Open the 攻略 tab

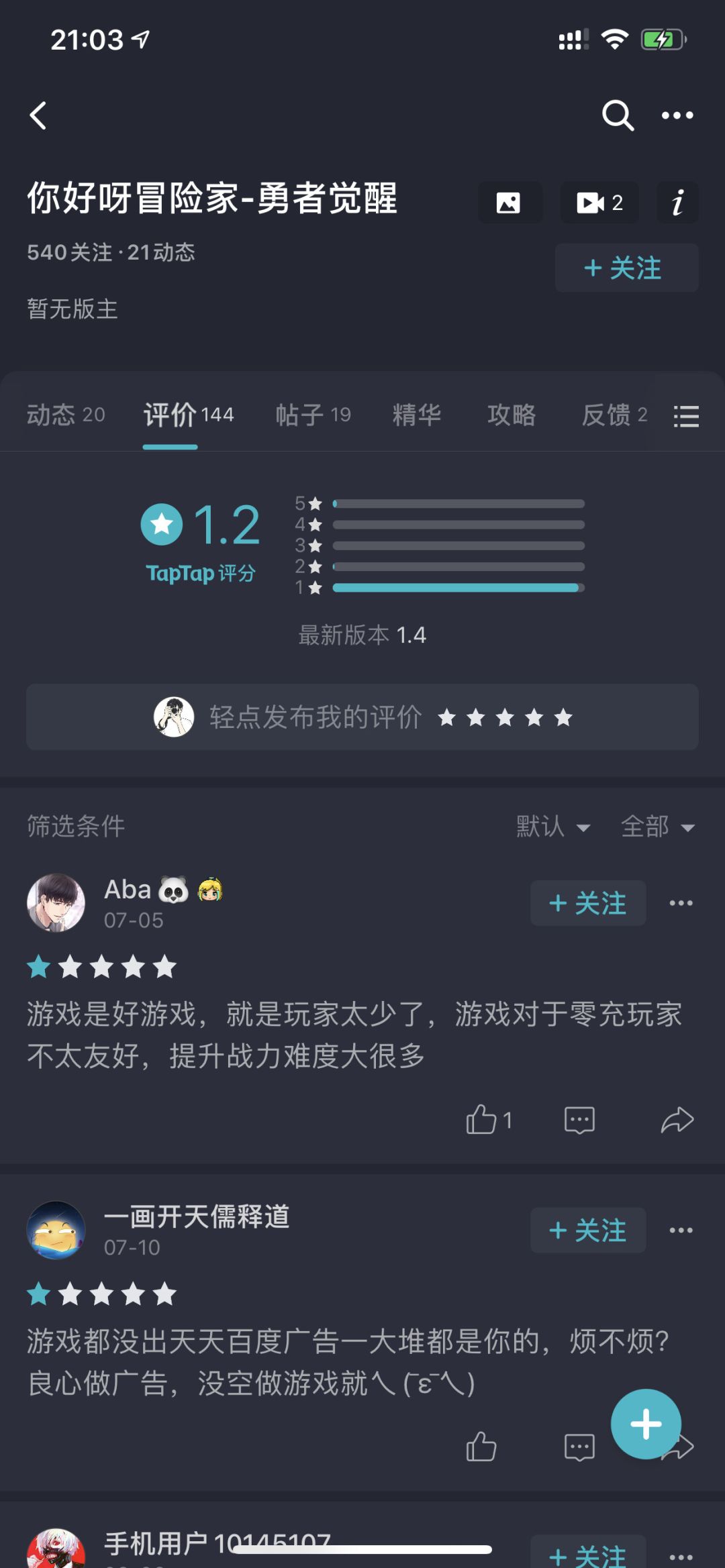512,415
